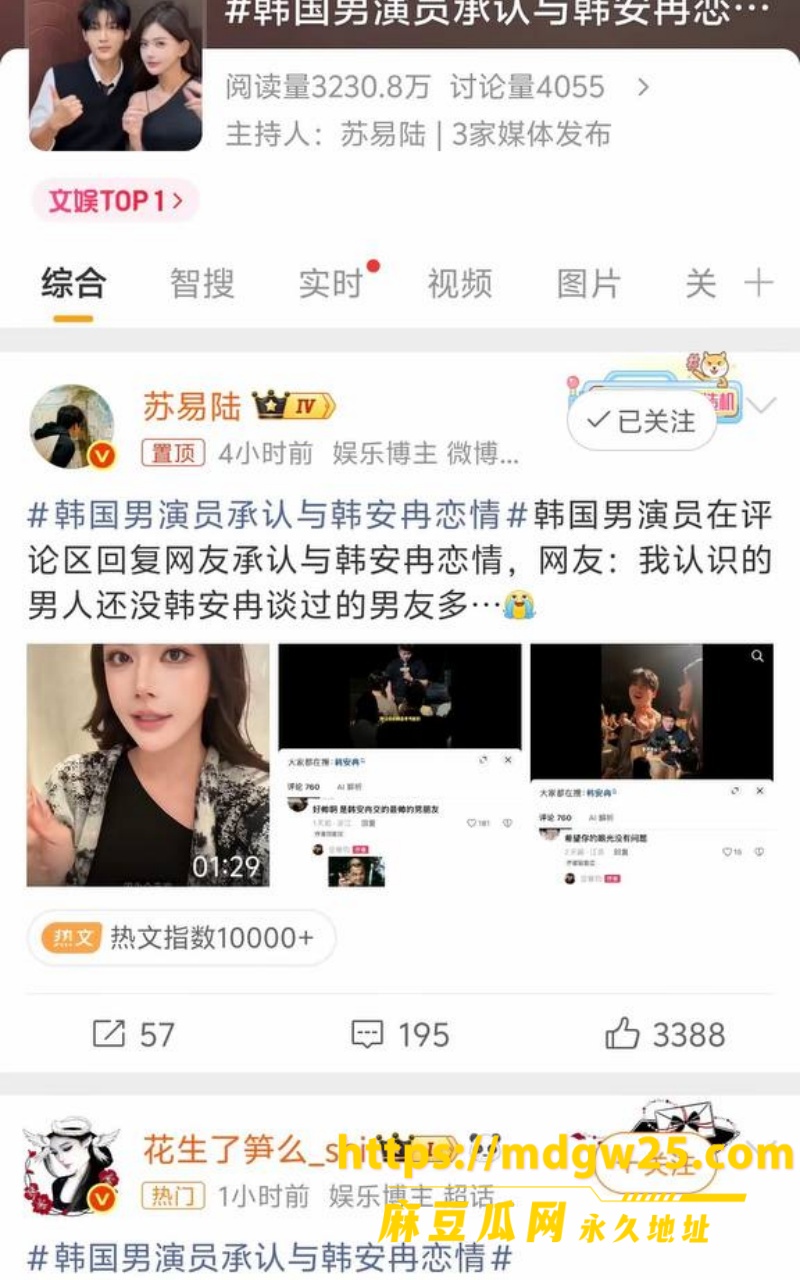Repost 苏易陆's post with 57 shares
The image size is (800, 1280).
(133, 1034)
